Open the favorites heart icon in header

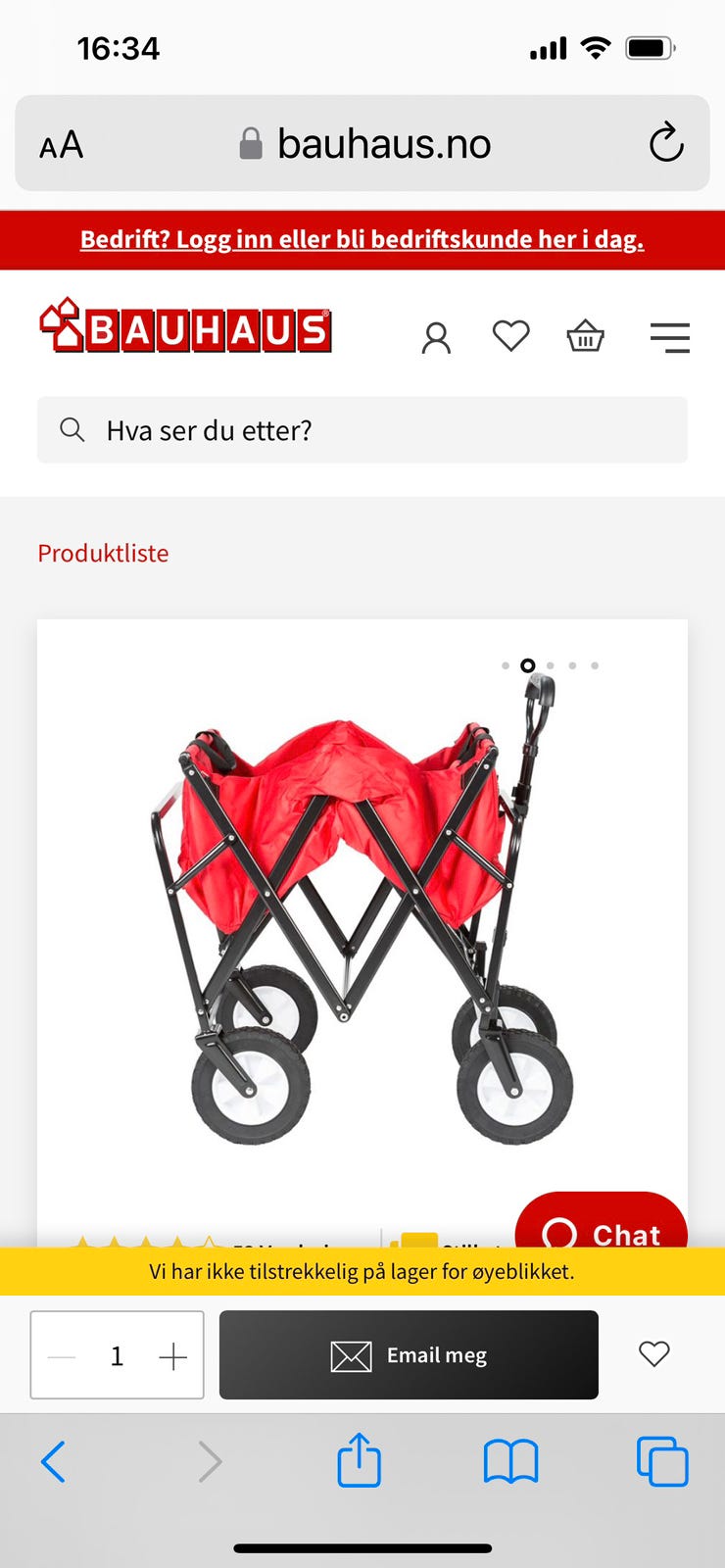pos(510,337)
